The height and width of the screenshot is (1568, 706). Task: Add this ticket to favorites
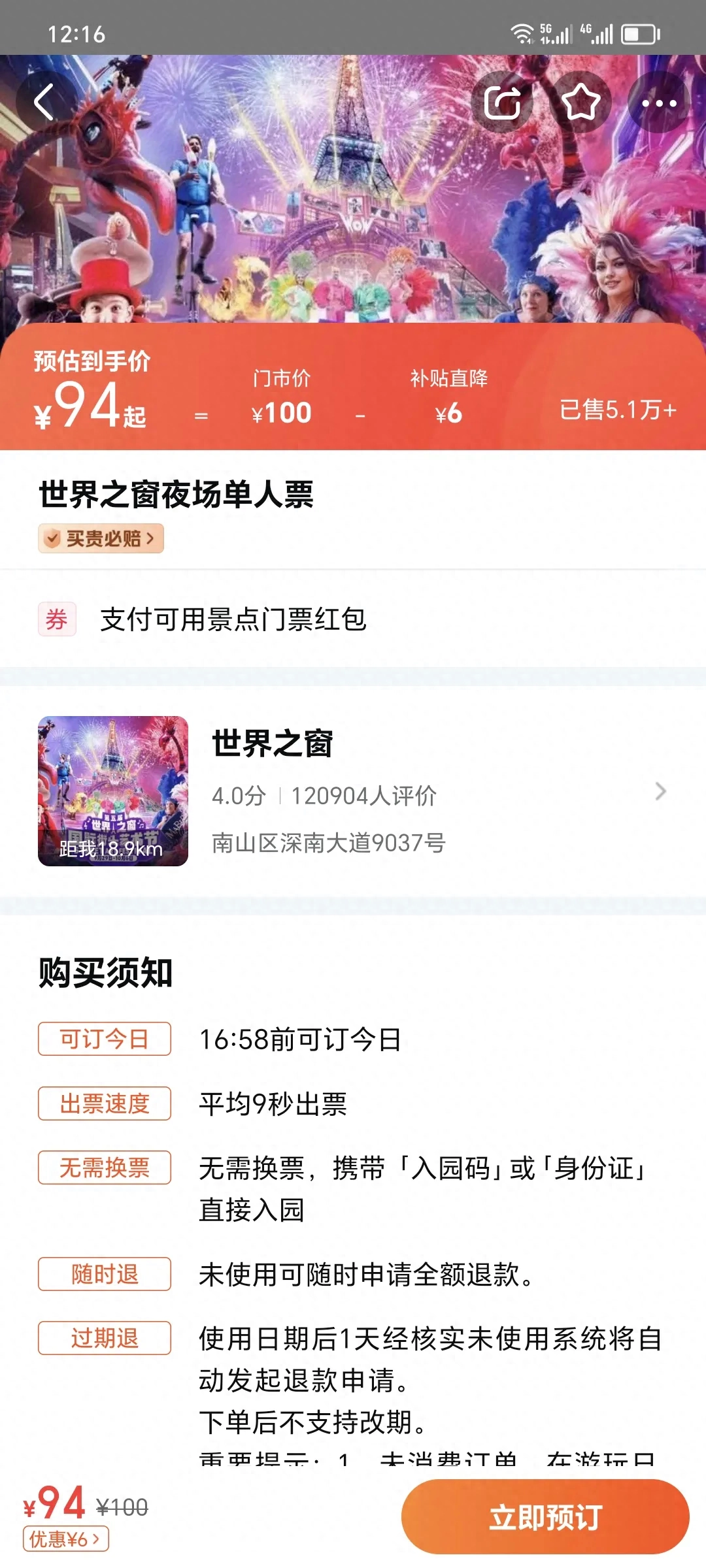[x=580, y=103]
